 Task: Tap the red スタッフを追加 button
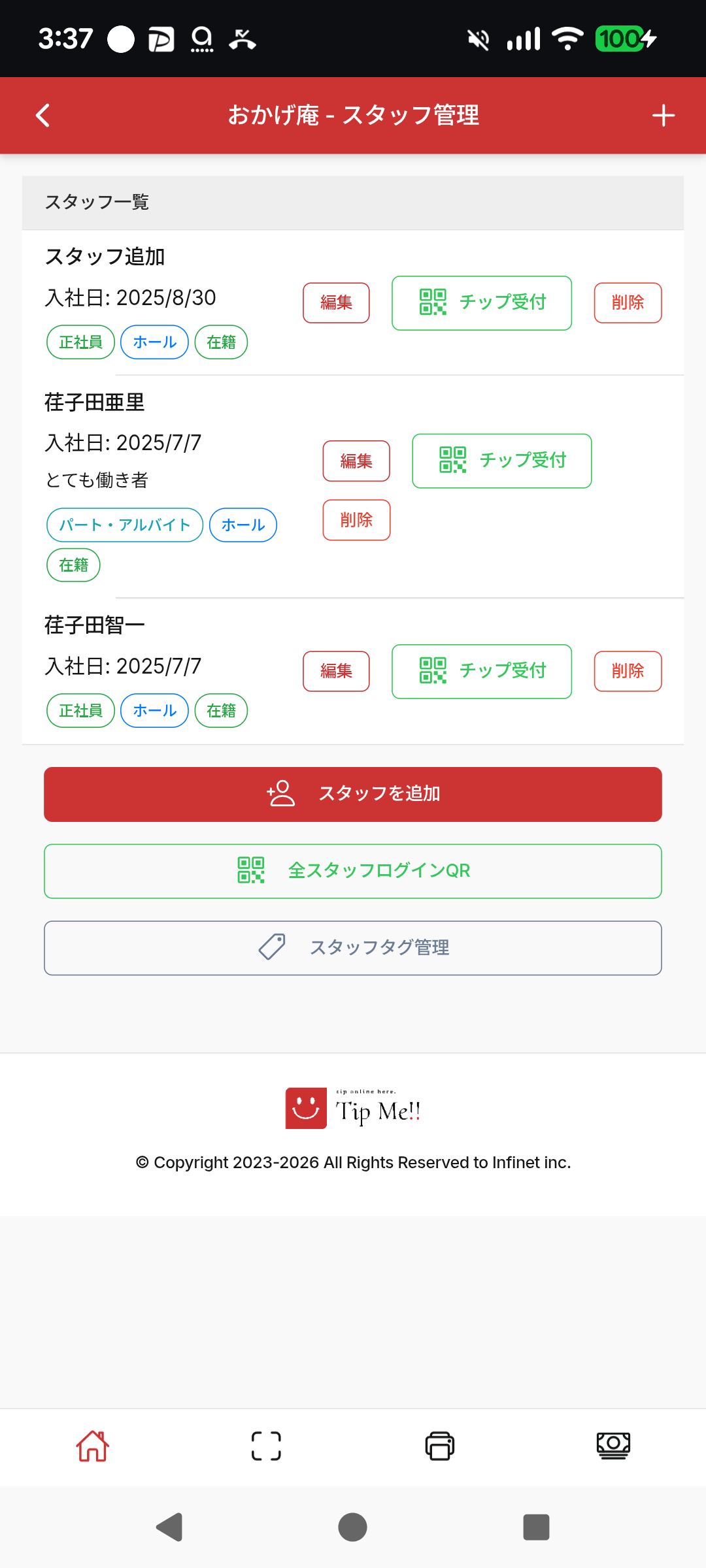(x=353, y=794)
